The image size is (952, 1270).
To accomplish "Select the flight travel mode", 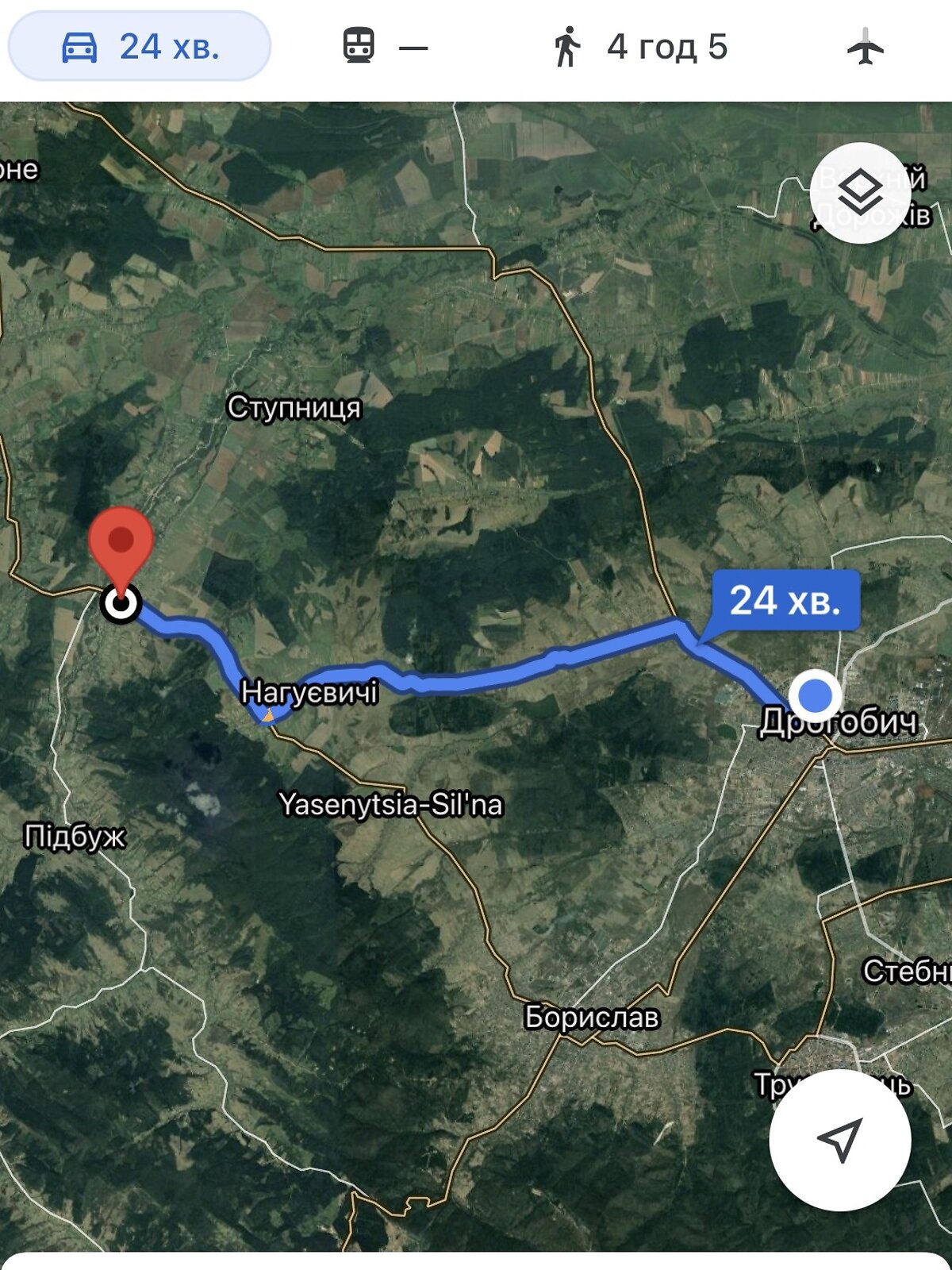I will pos(865,48).
